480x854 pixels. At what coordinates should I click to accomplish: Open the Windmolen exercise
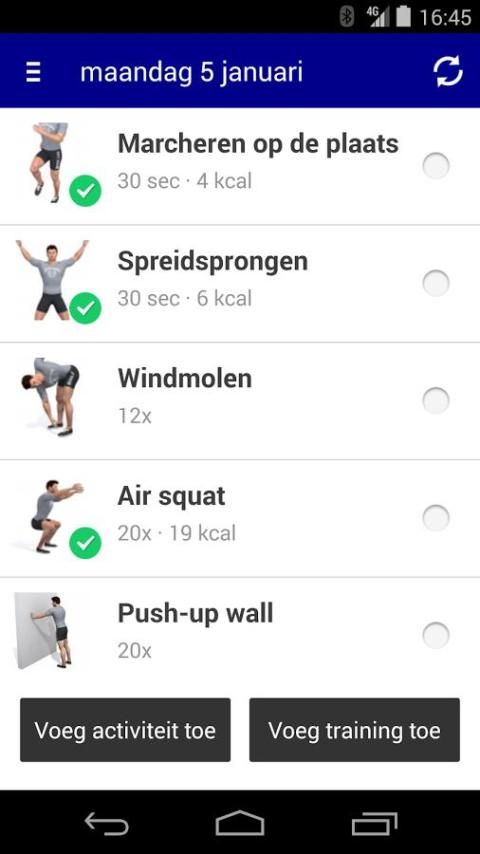pos(240,401)
